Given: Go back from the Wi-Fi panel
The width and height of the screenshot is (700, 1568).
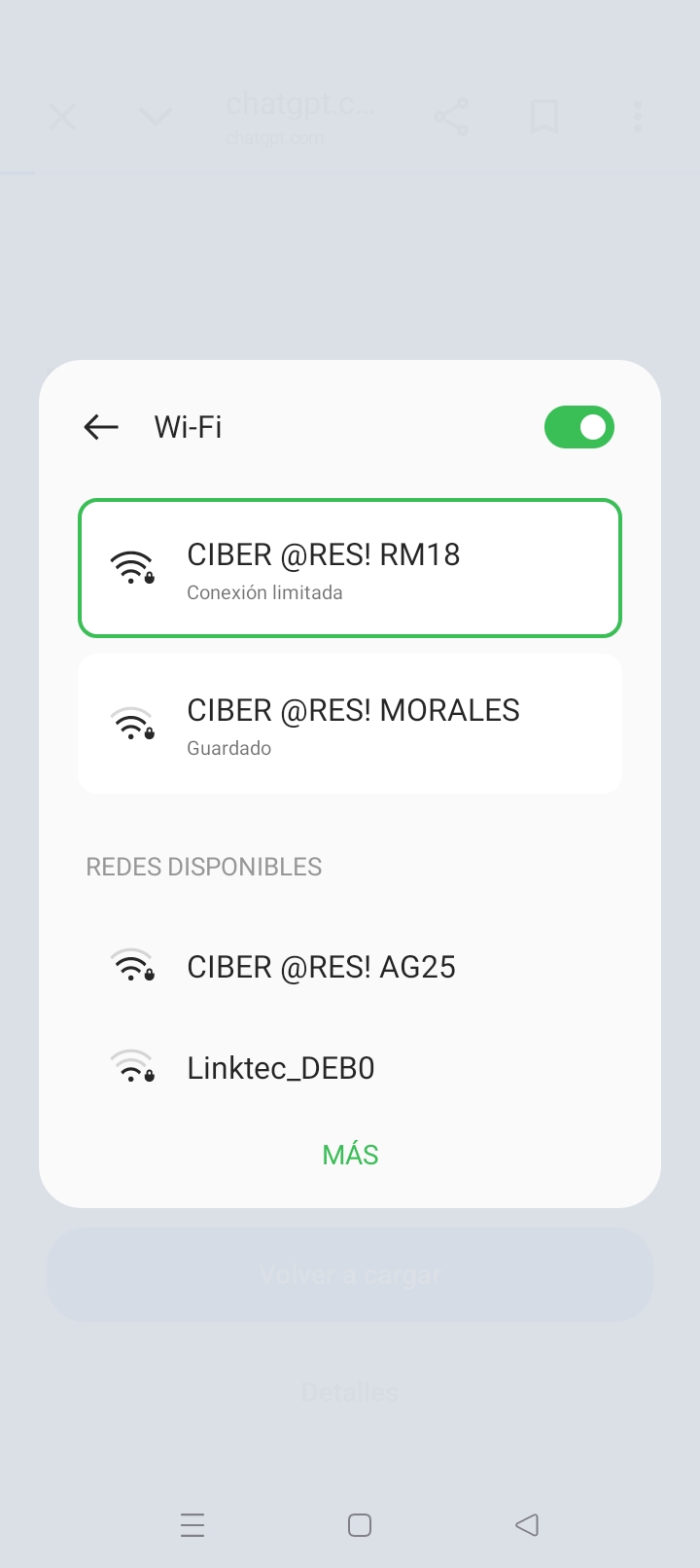Looking at the screenshot, I should (x=101, y=426).
